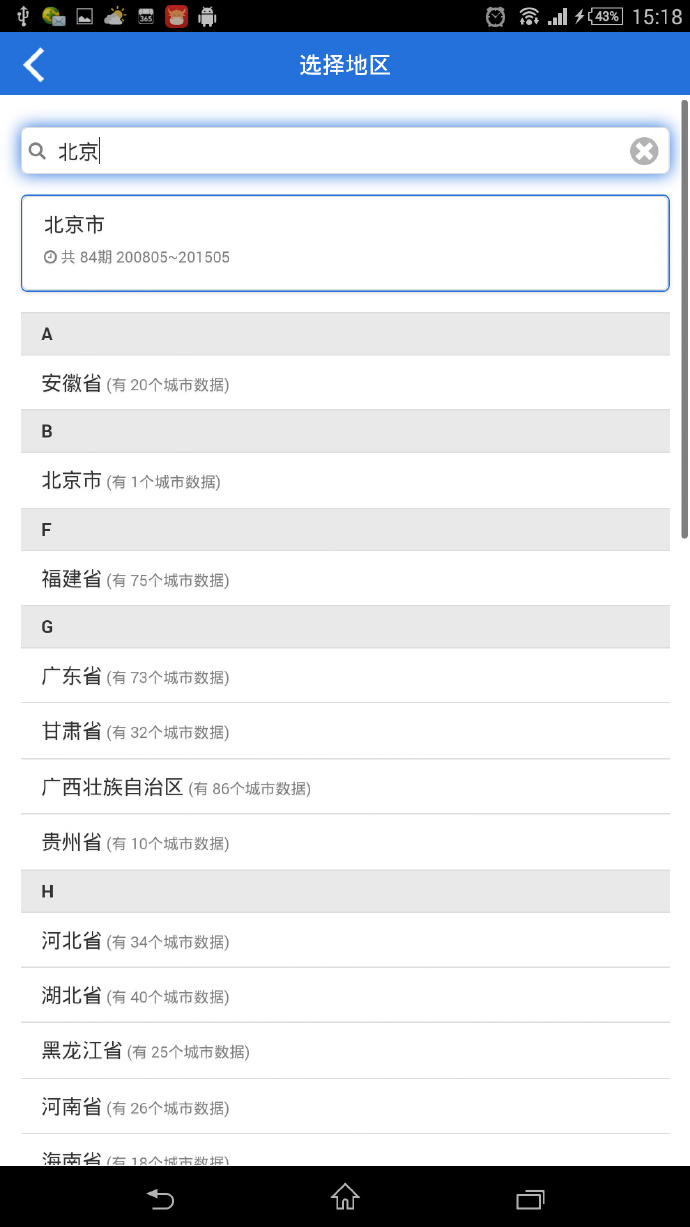
Task: Open 甘肃省 entry
Action: pos(345,731)
